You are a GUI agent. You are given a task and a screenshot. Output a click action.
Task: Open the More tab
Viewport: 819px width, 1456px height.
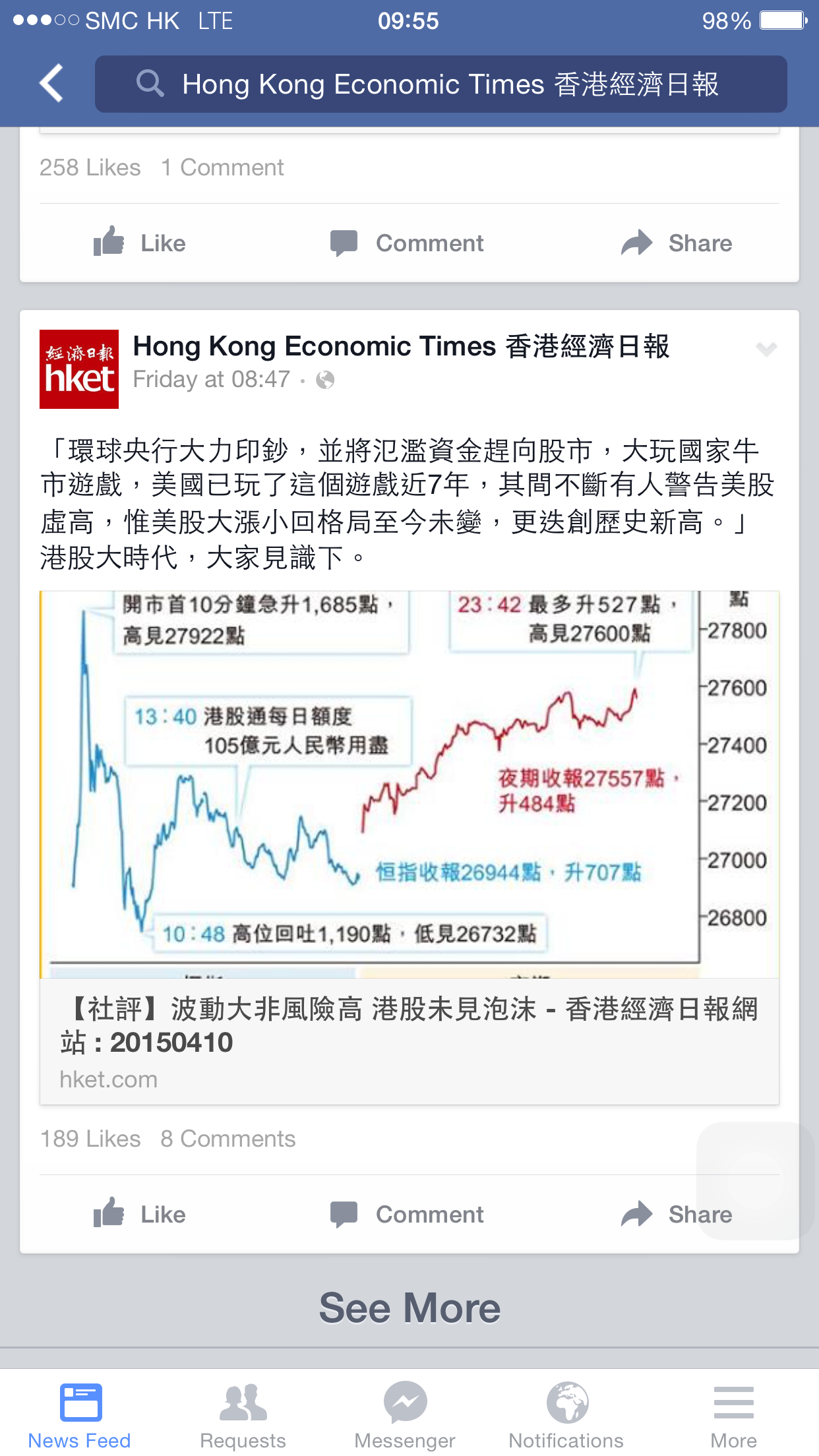(733, 1414)
